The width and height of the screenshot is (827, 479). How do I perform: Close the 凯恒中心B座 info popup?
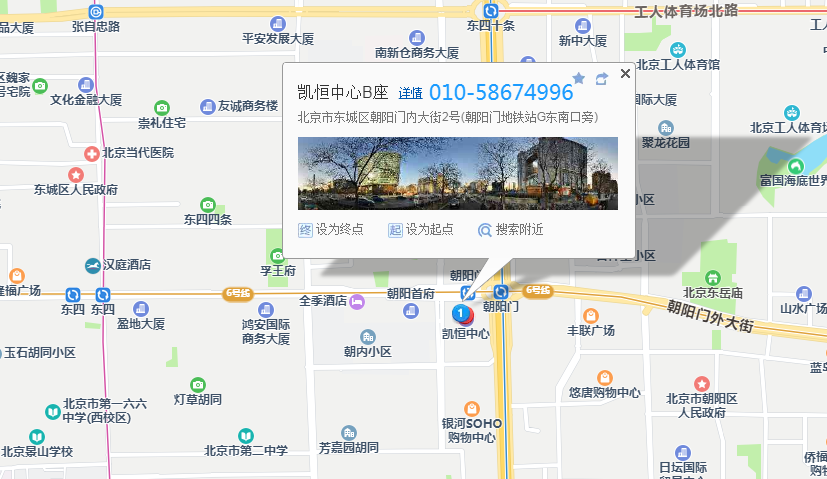coord(625,73)
